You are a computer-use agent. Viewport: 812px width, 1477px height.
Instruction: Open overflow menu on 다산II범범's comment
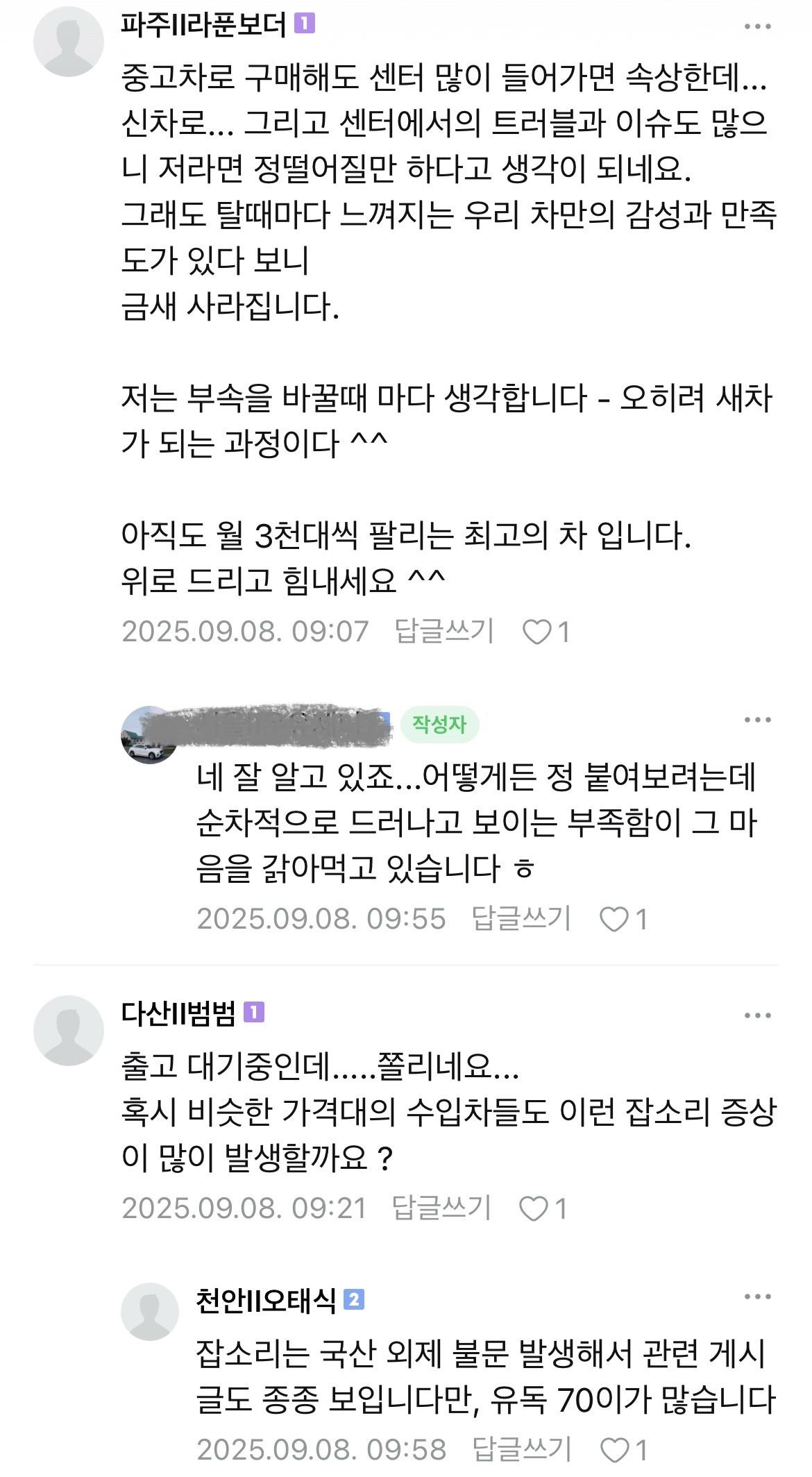757,1015
